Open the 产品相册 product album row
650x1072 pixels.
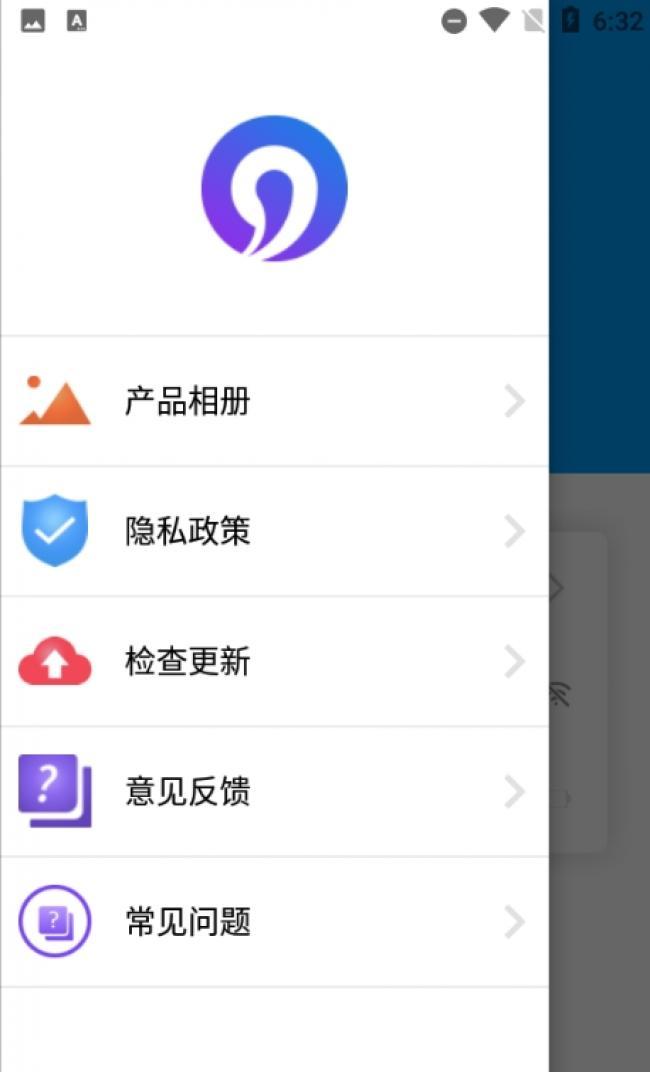pyautogui.click(x=274, y=401)
